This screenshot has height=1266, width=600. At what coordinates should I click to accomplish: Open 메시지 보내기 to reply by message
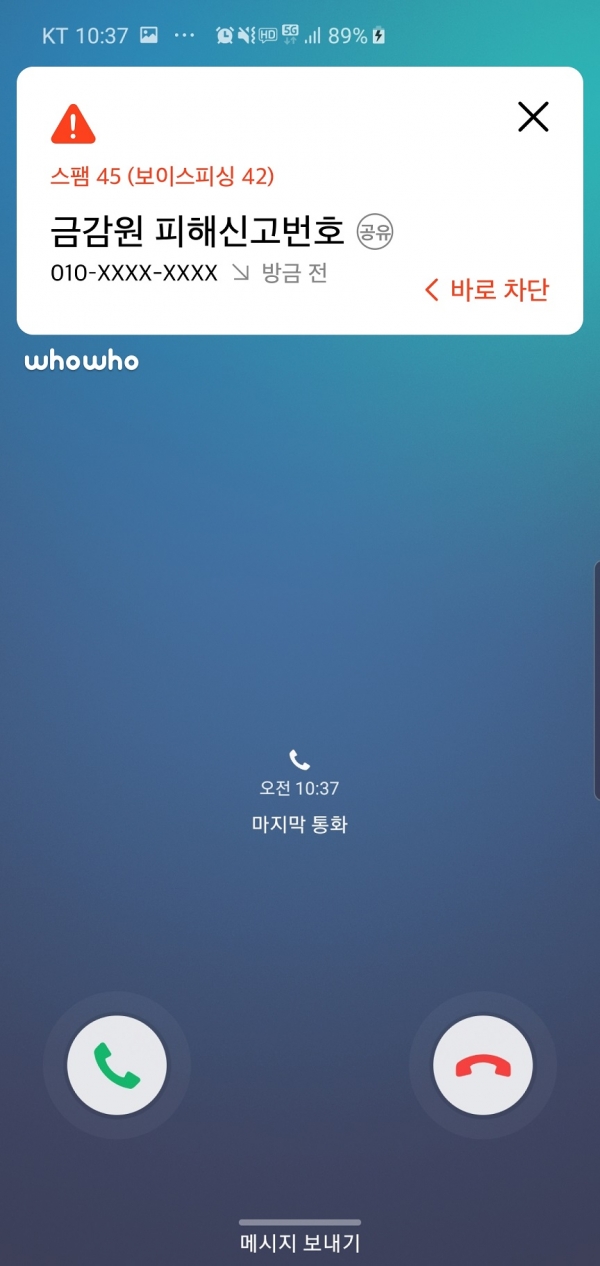pyautogui.click(x=300, y=1242)
